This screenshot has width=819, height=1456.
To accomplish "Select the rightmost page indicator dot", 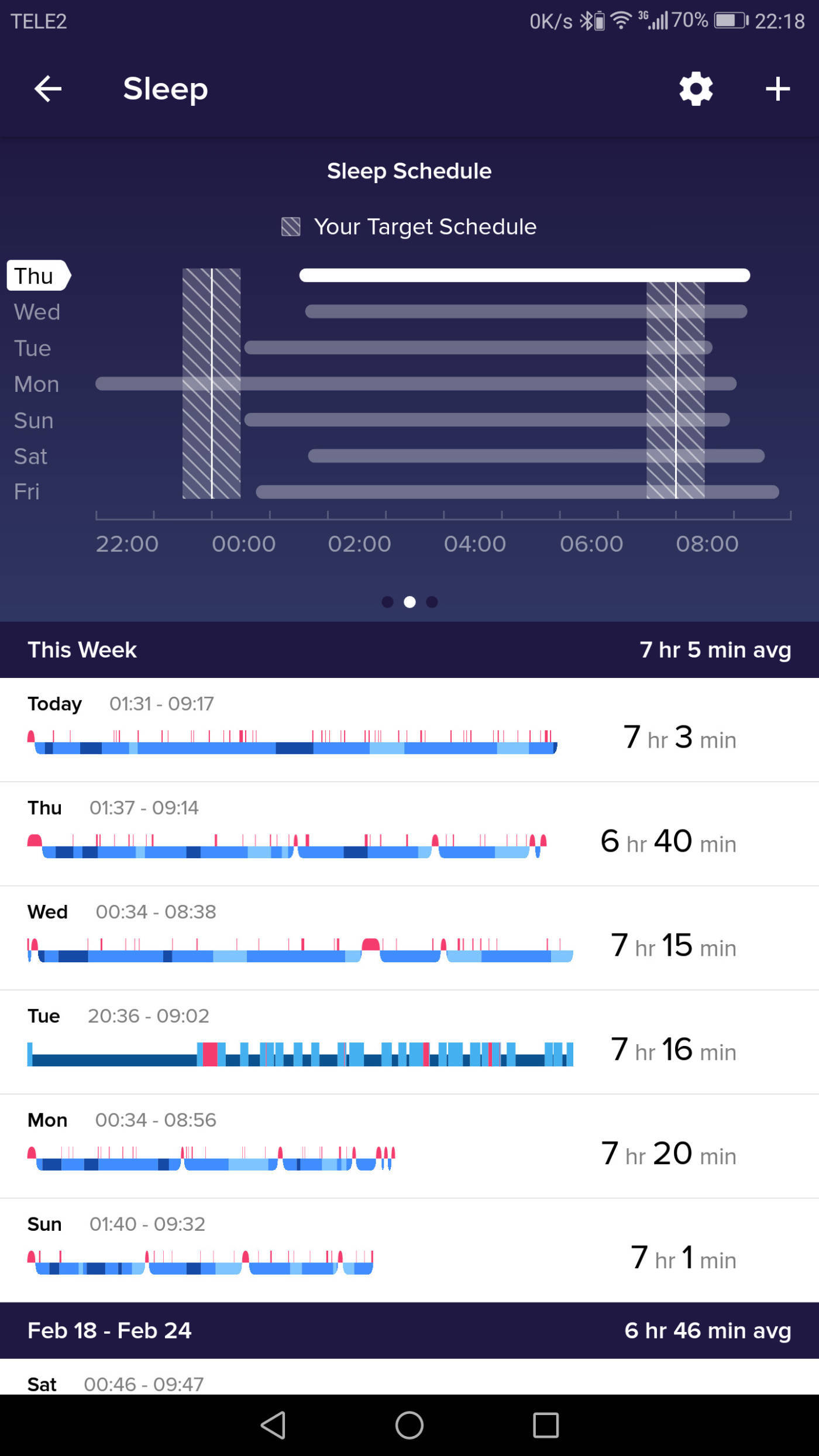I will point(432,602).
